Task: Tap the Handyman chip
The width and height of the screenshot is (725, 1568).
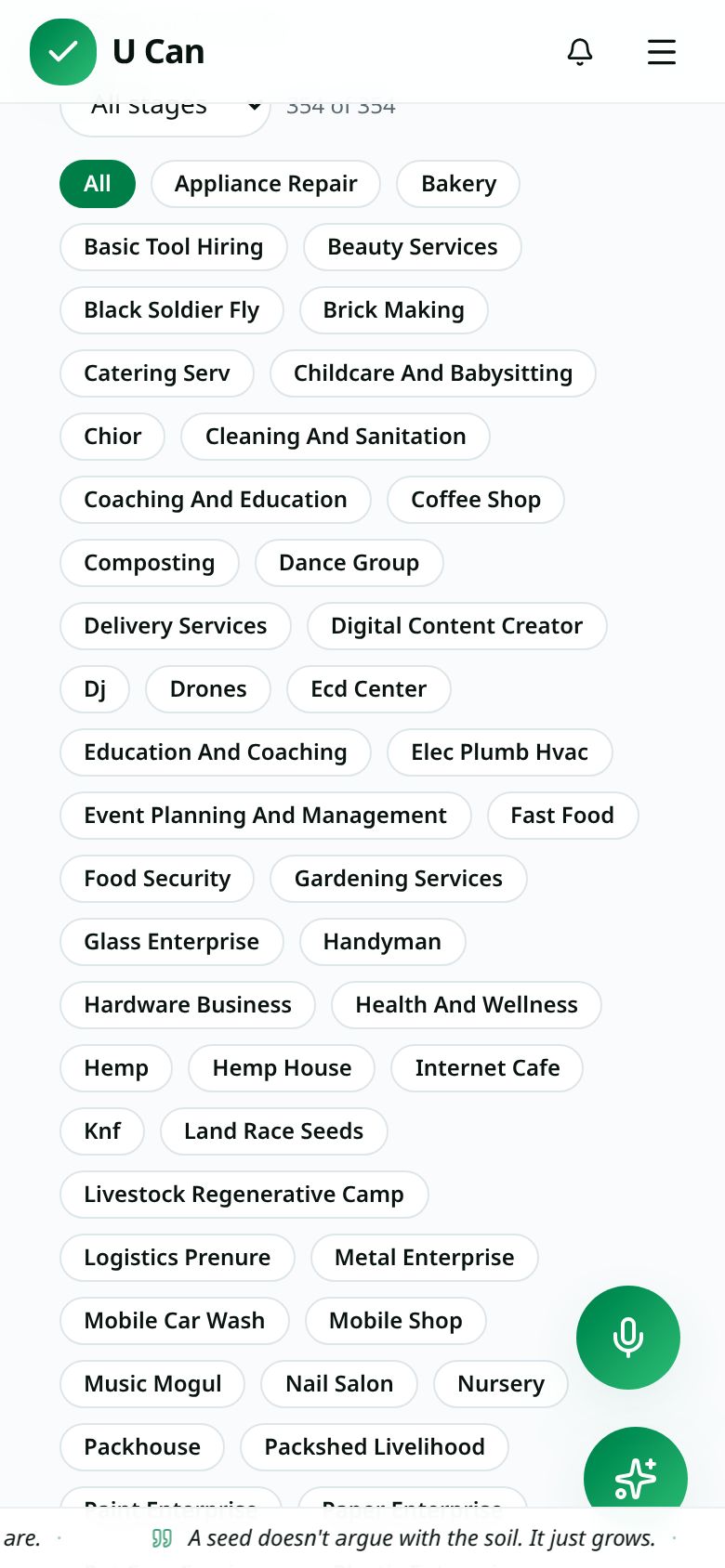Action: point(382,942)
